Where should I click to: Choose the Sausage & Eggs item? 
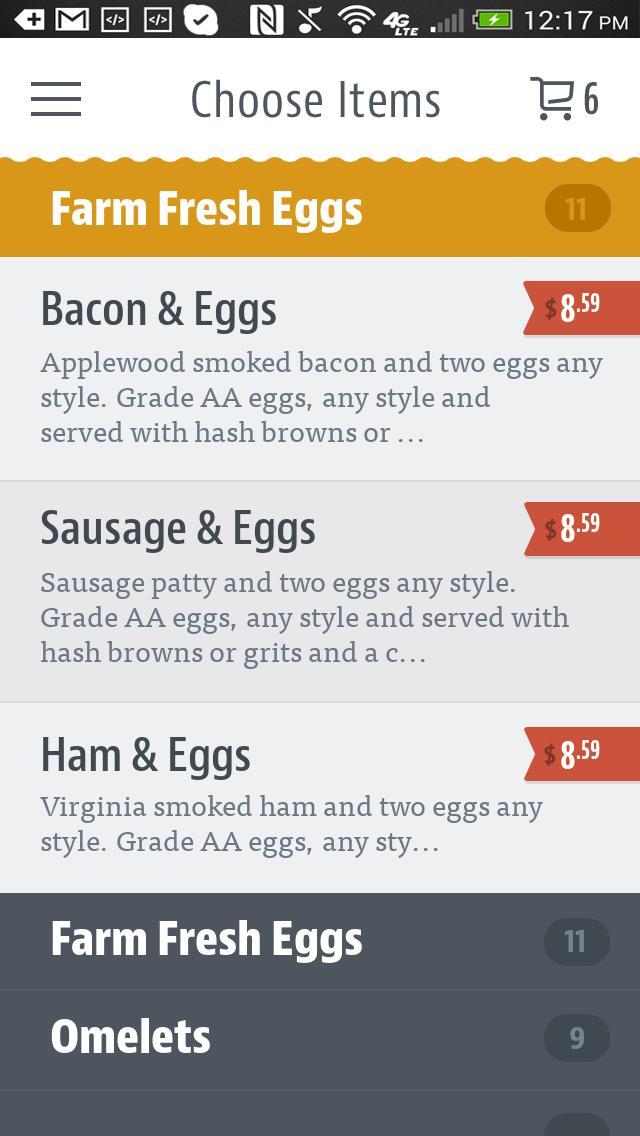(320, 591)
